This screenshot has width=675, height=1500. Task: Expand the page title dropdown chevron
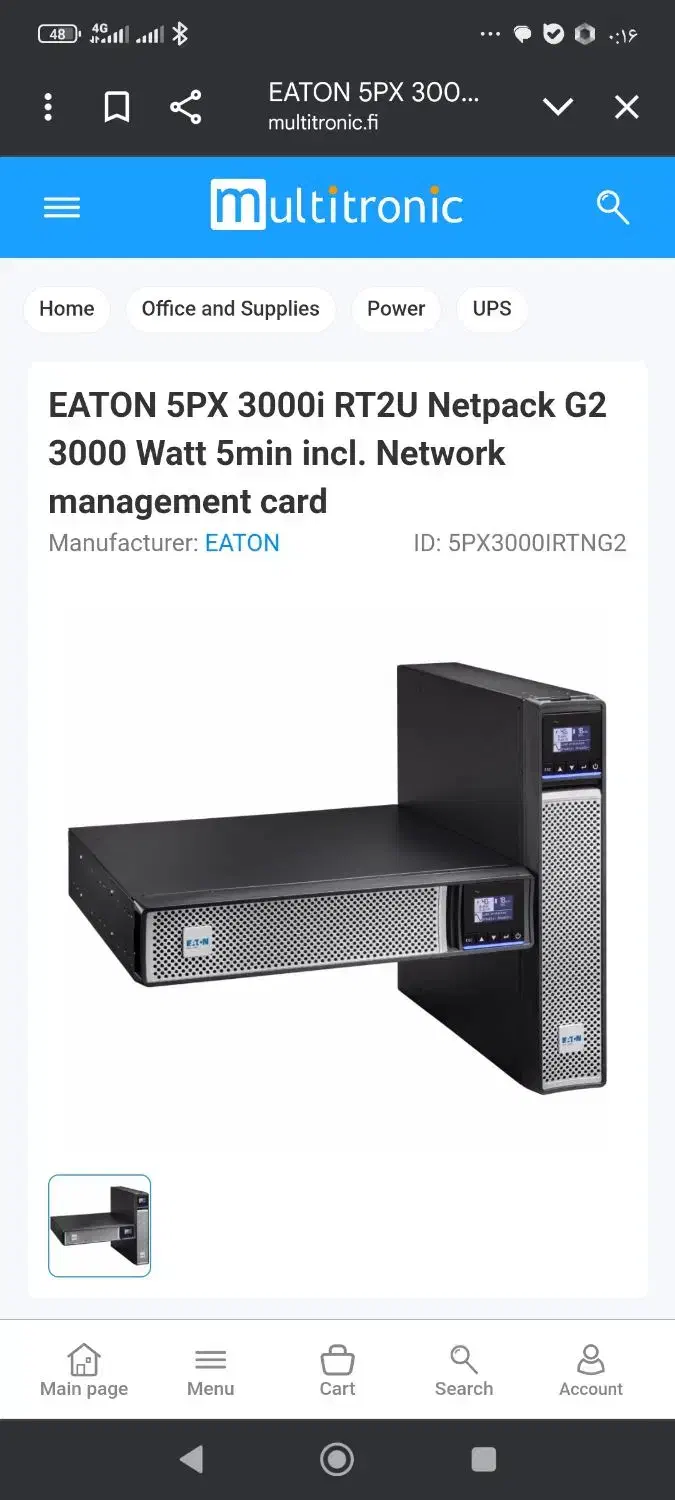[x=557, y=107]
